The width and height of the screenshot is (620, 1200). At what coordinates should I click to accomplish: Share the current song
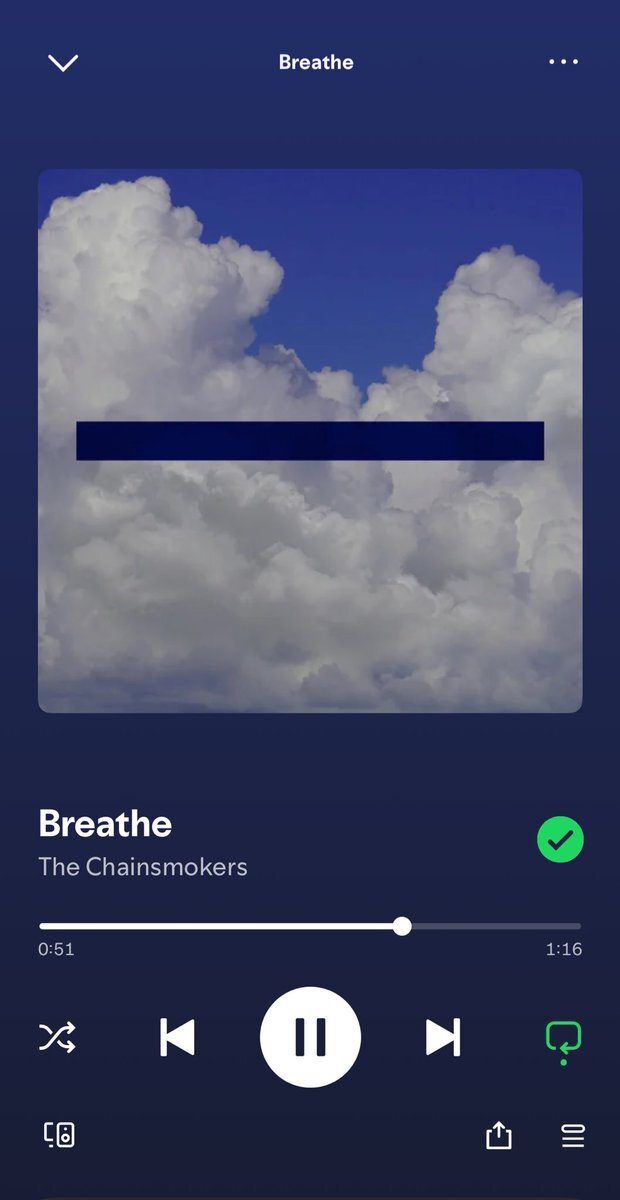tap(498, 1135)
